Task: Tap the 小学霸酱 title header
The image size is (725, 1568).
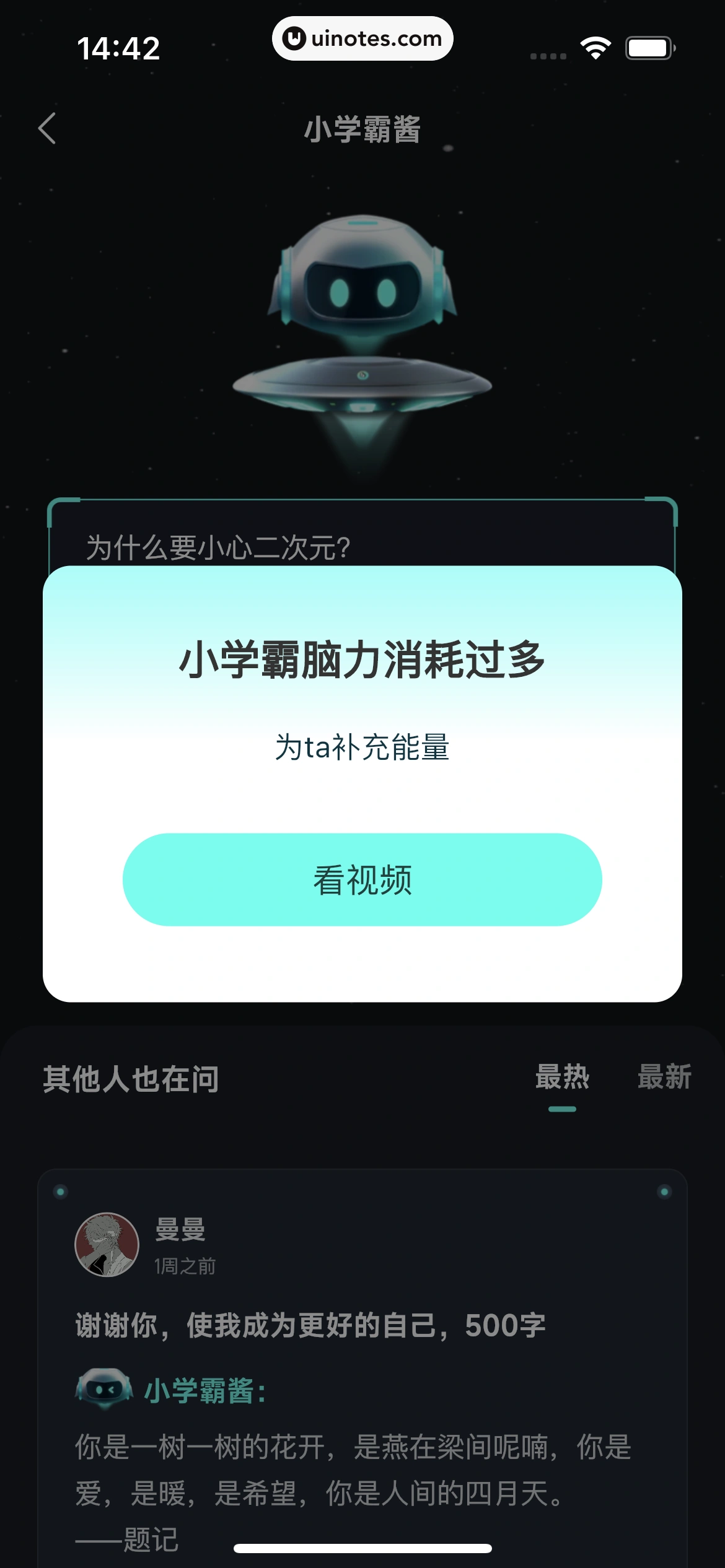Action: point(362,130)
